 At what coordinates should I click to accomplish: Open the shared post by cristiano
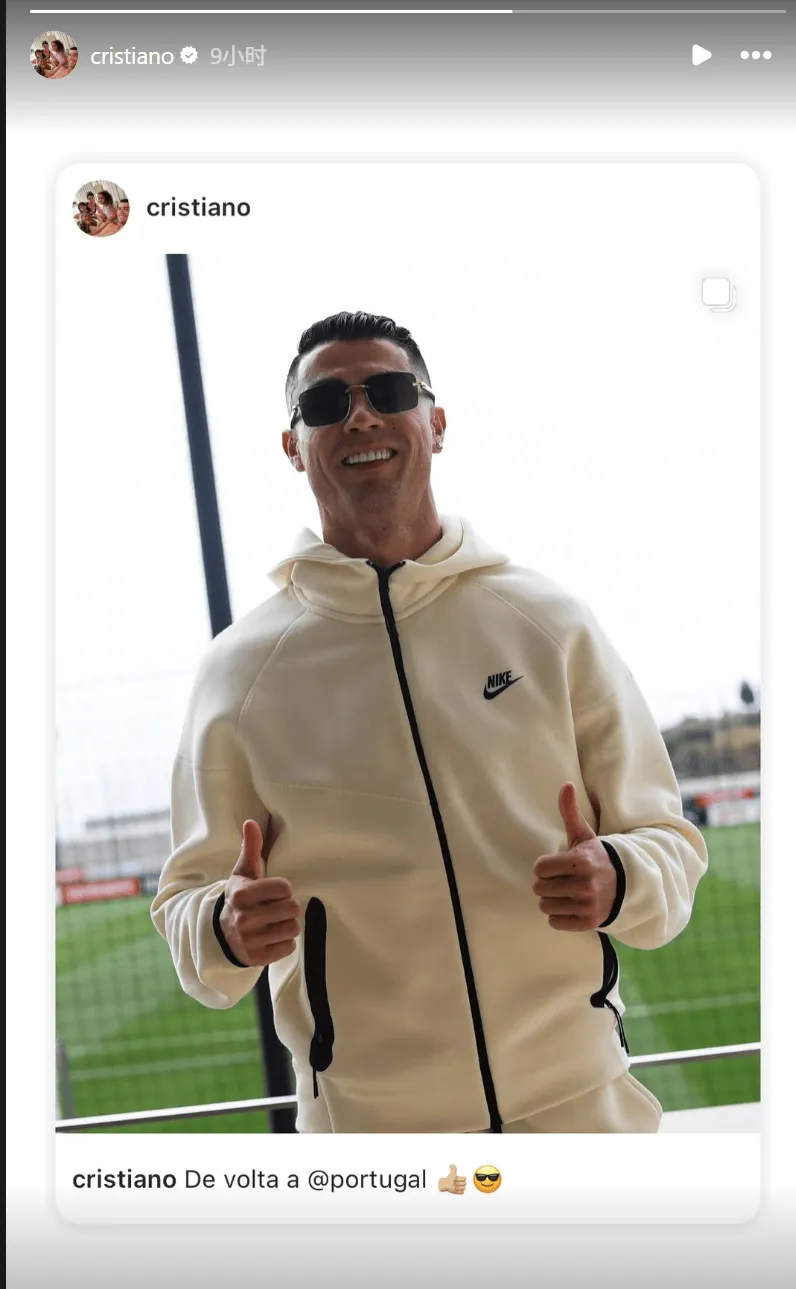coord(407,690)
